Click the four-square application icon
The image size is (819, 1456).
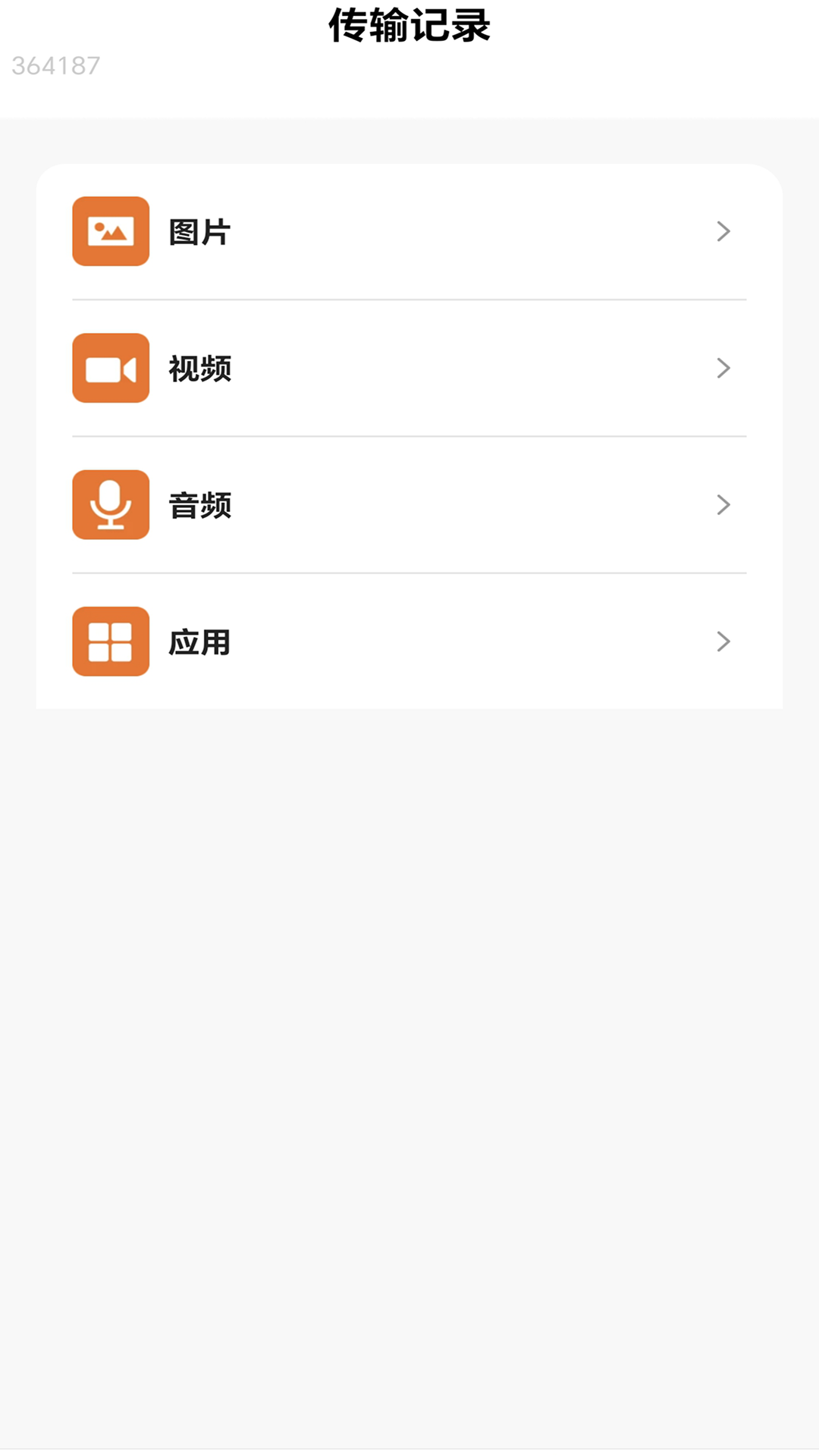tap(110, 642)
